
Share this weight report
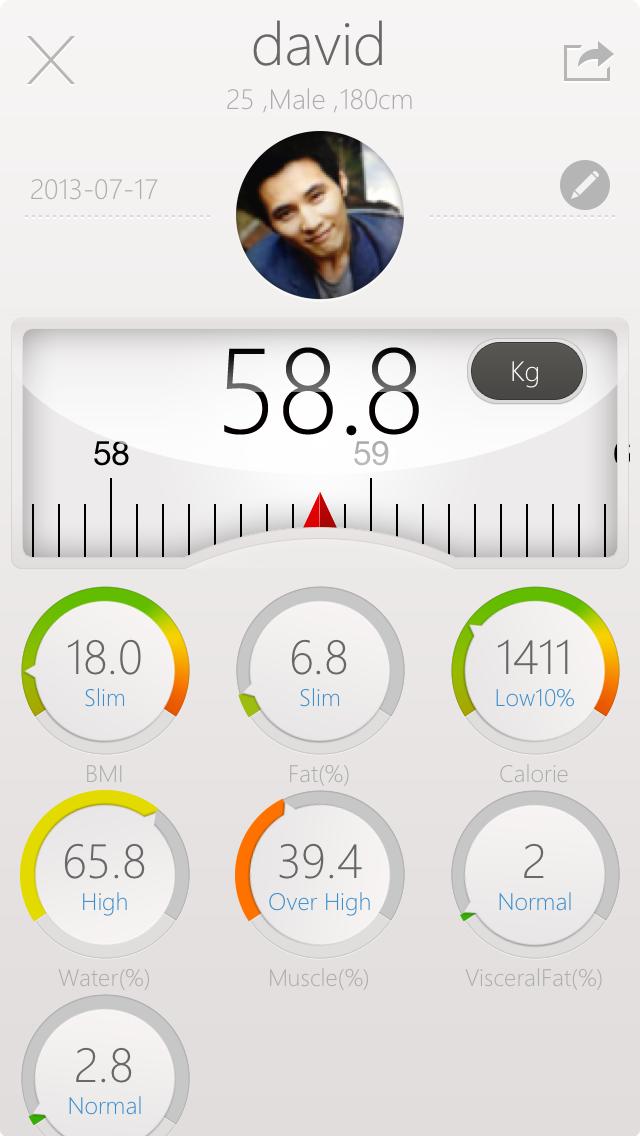point(587,61)
